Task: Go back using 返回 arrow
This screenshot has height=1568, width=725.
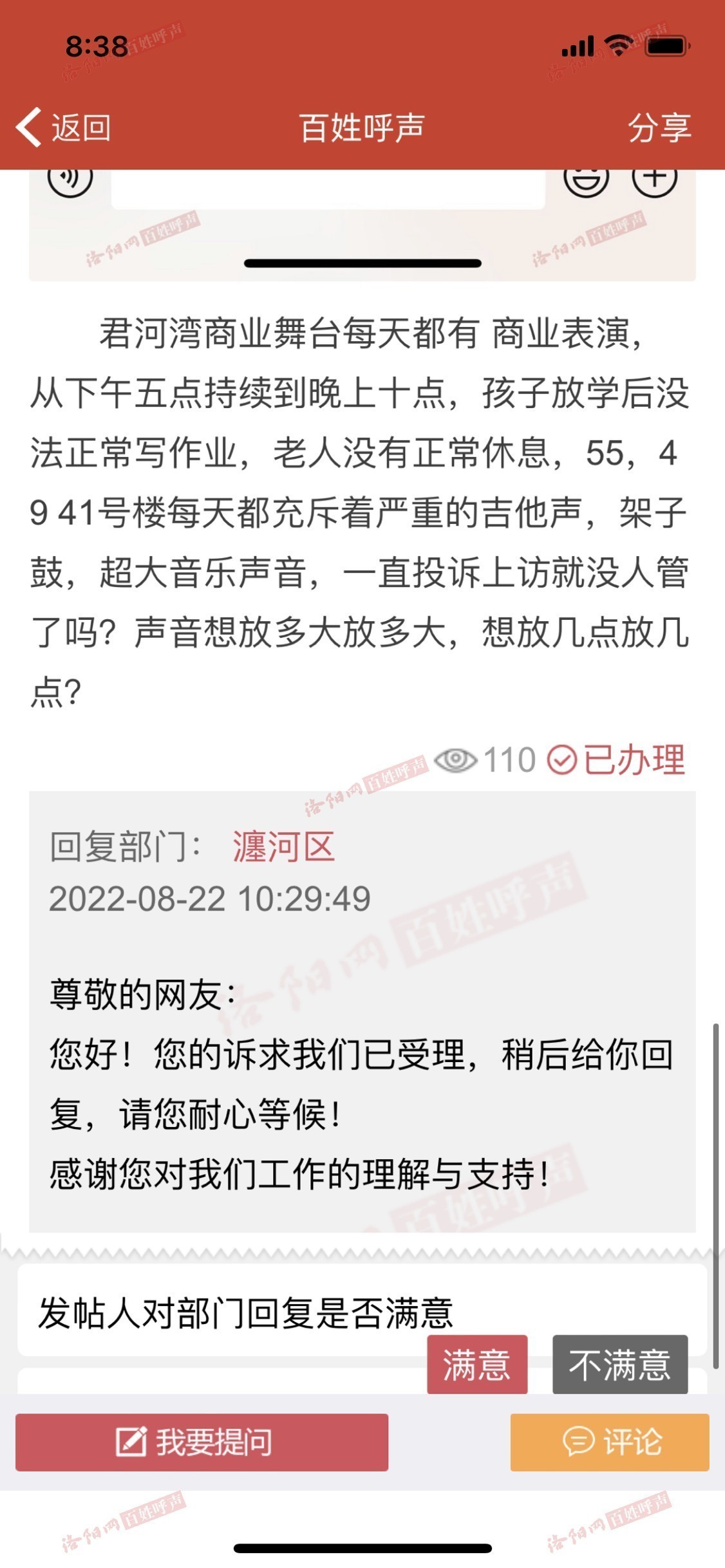Action: [x=62, y=127]
